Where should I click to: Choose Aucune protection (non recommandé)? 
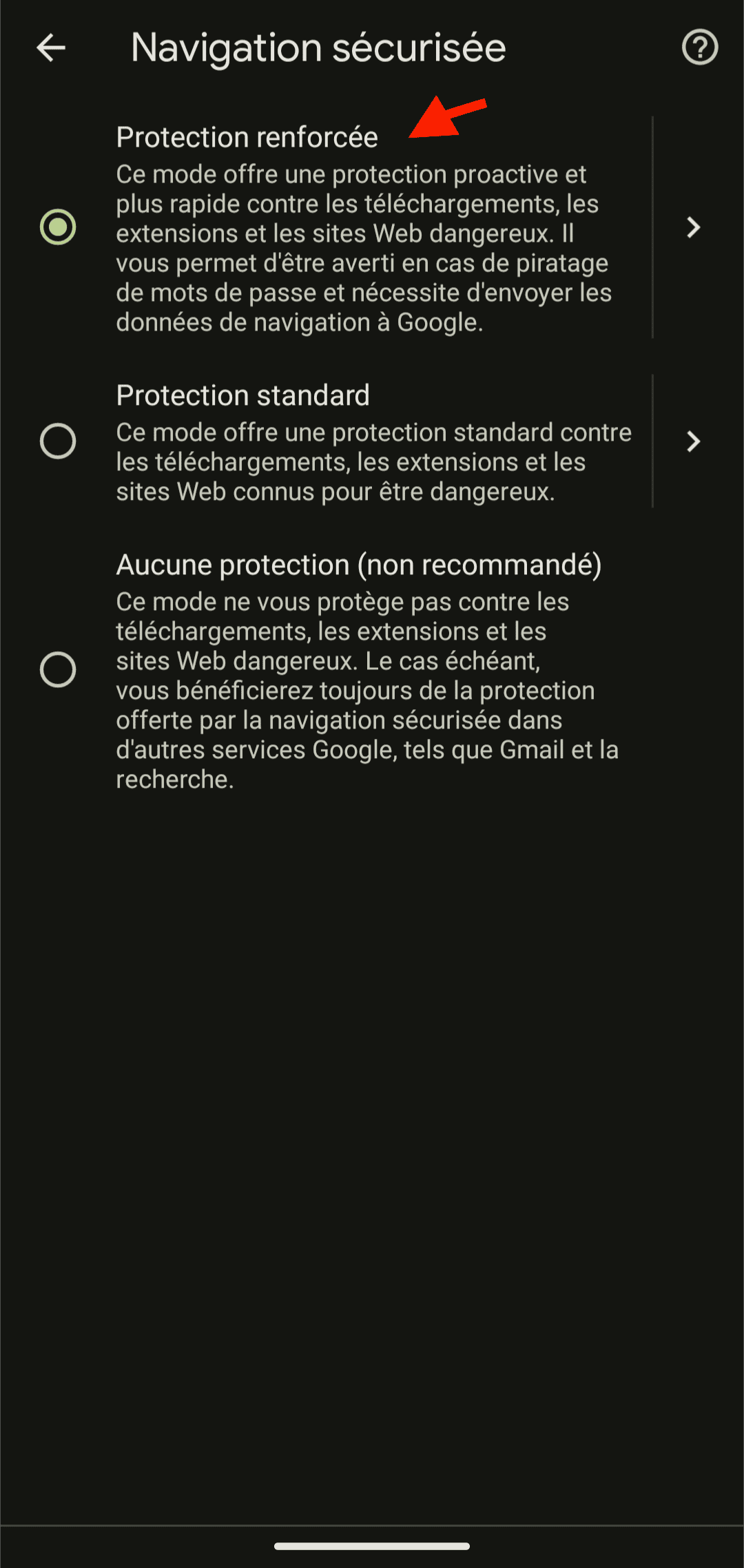coord(58,670)
